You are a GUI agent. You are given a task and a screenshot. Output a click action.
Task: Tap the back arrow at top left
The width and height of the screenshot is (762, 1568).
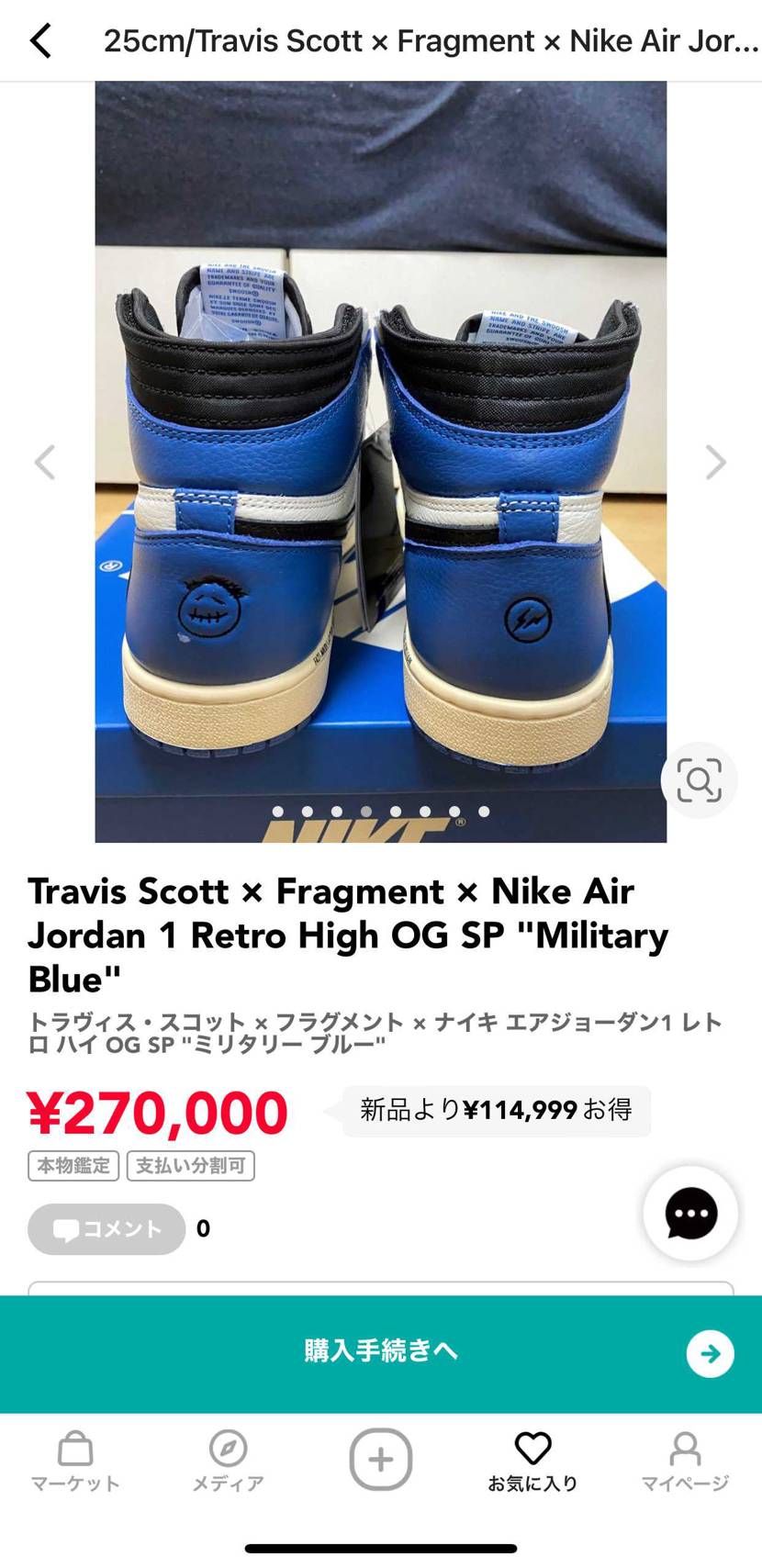point(39,40)
